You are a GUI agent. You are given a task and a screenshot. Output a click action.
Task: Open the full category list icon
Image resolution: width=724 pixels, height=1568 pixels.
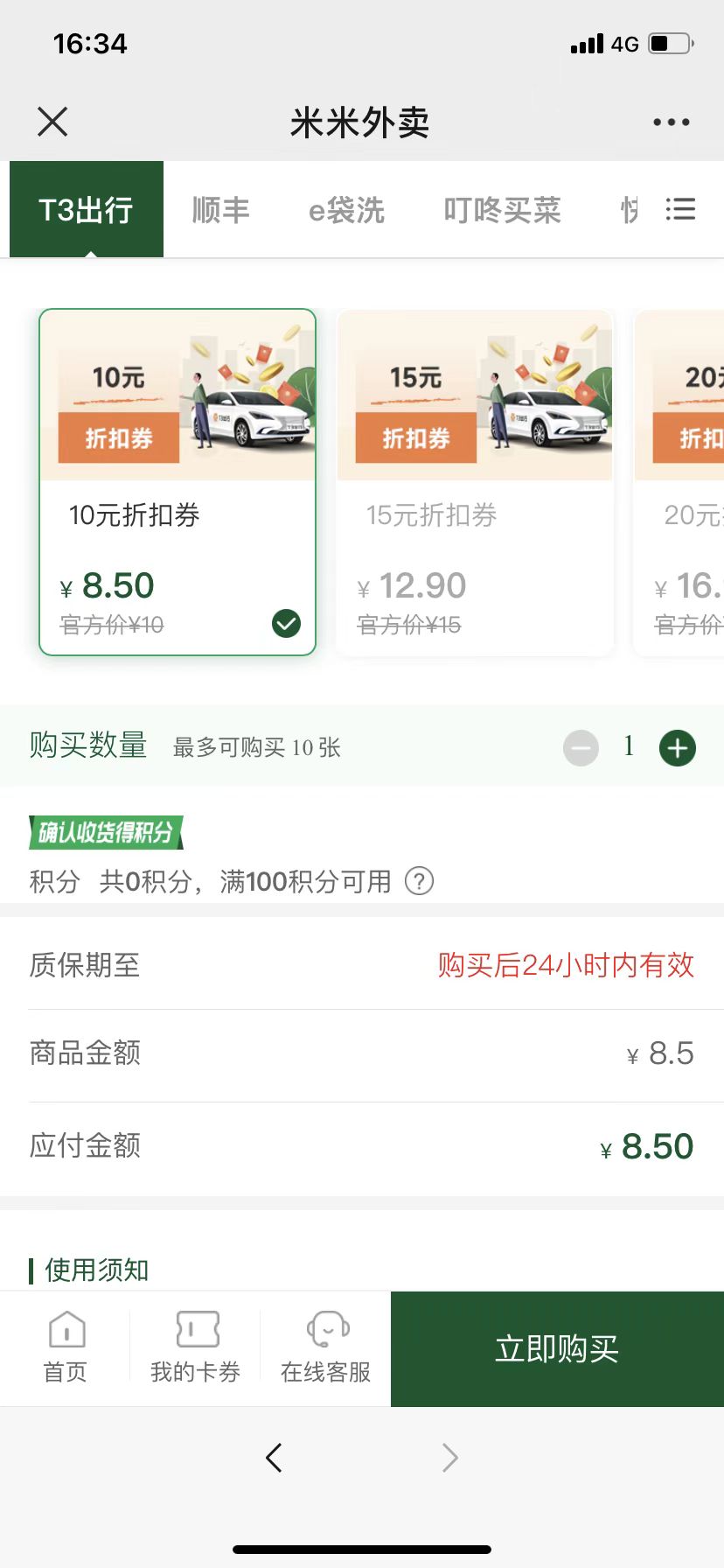pos(680,209)
